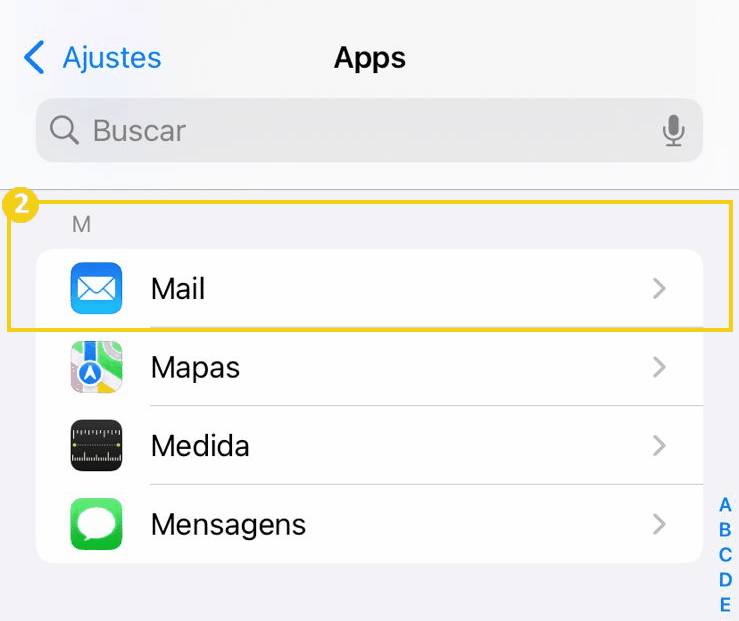Go back to Ajustes
The height and width of the screenshot is (621, 739).
pyautogui.click(x=92, y=58)
